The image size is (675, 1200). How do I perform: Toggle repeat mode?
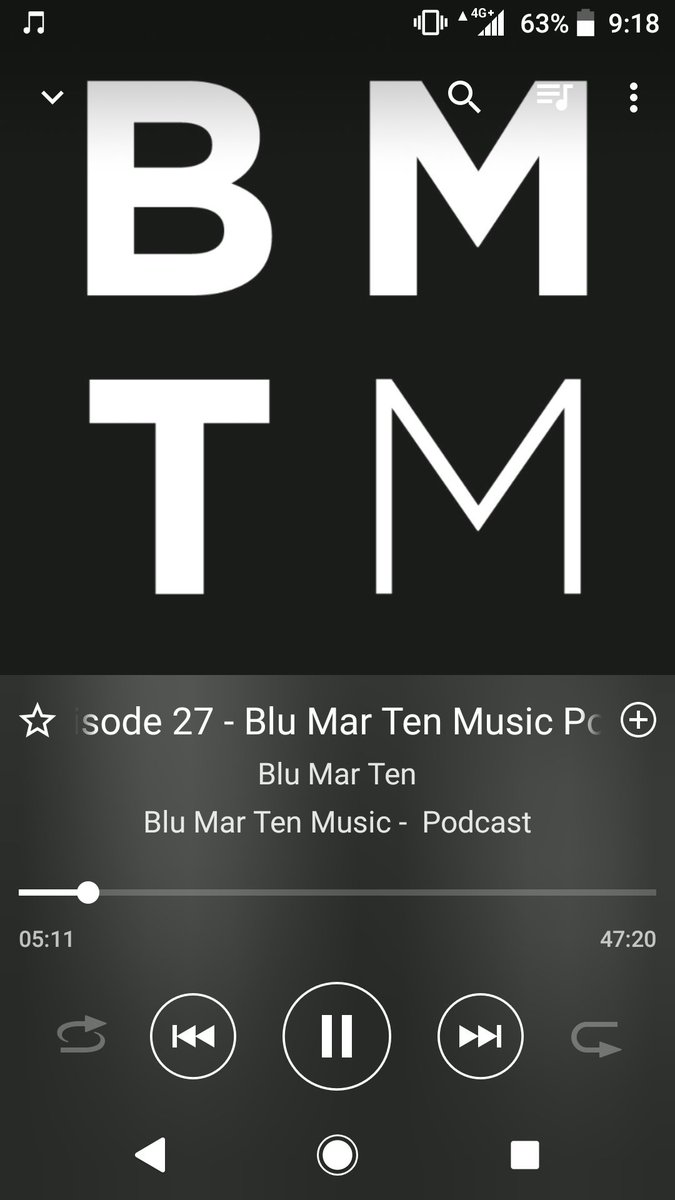click(595, 1037)
